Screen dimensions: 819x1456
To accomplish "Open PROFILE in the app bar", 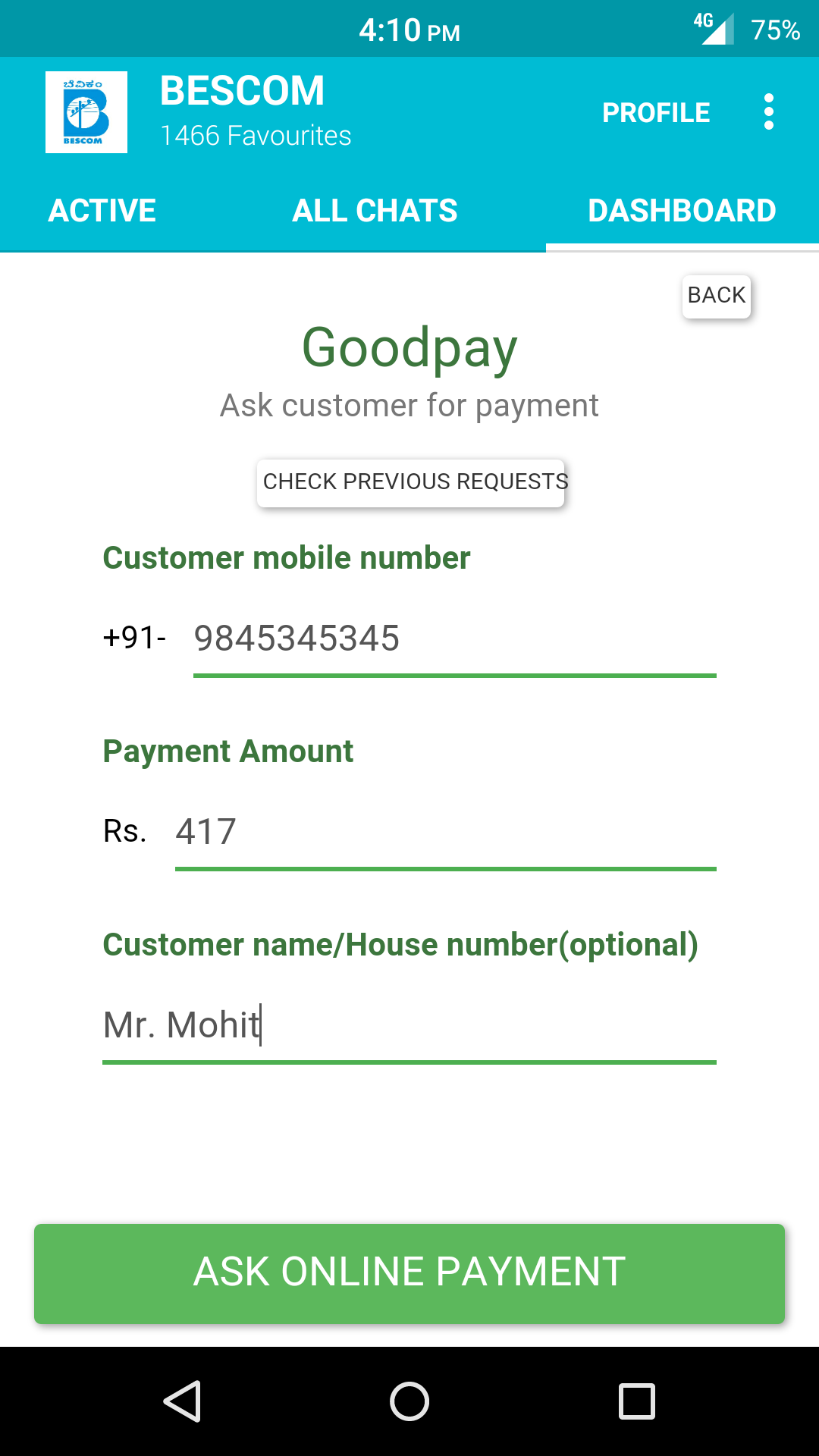I will tap(656, 112).
